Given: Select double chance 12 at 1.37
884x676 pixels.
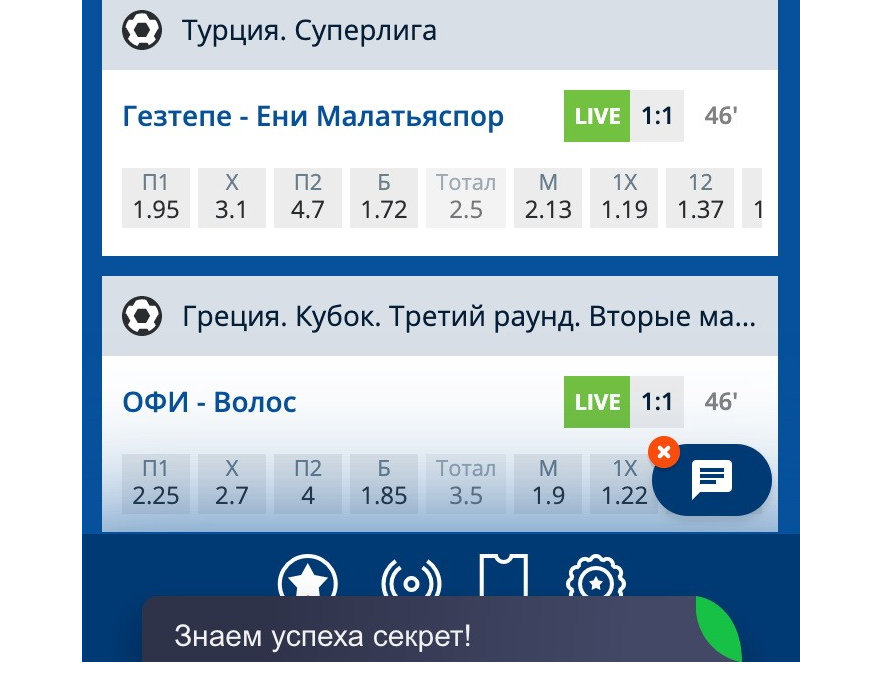Looking at the screenshot, I should 700,198.
